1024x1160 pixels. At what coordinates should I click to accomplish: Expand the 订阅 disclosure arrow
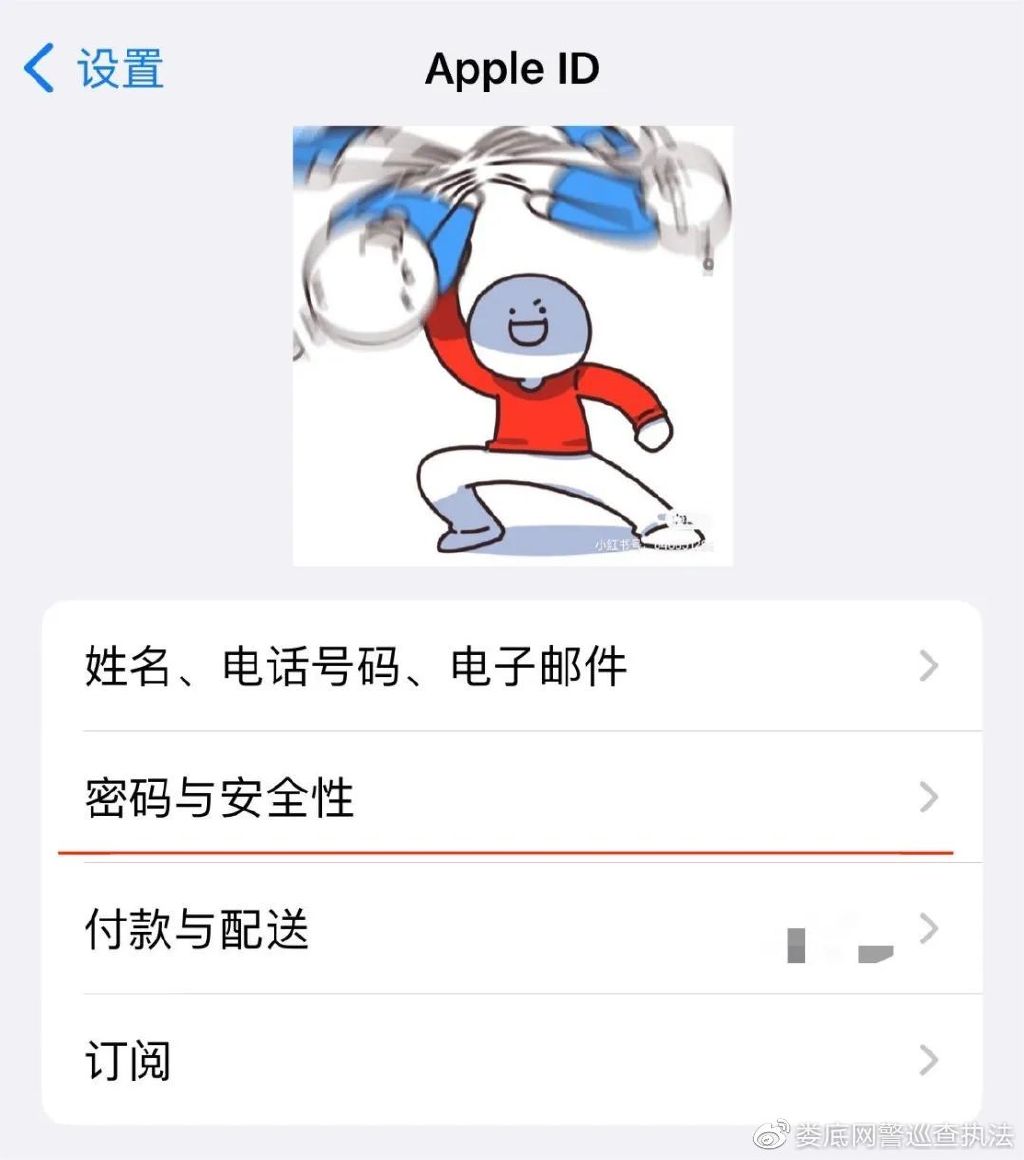(930, 1060)
